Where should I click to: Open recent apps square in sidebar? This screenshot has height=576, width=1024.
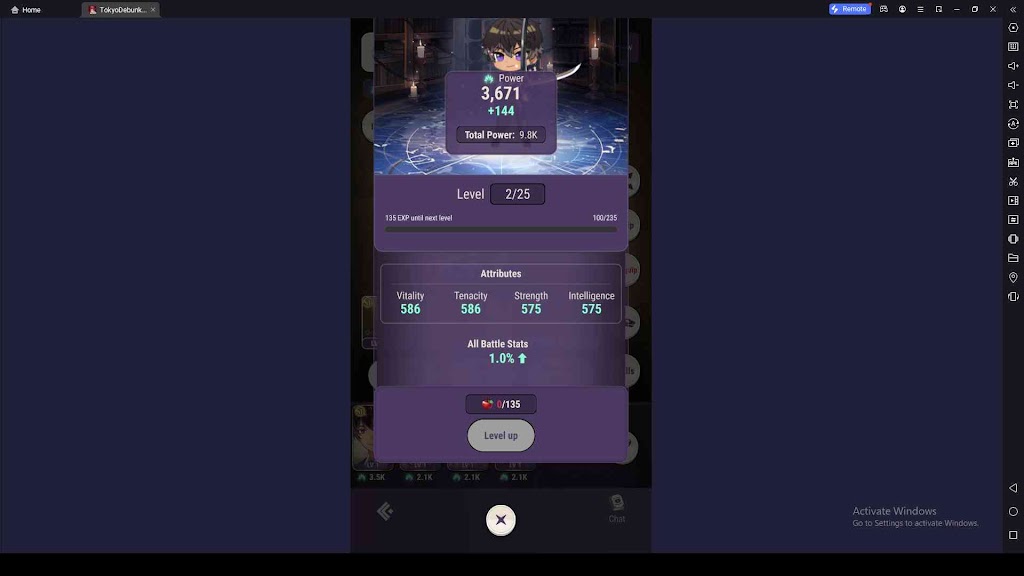1013,535
